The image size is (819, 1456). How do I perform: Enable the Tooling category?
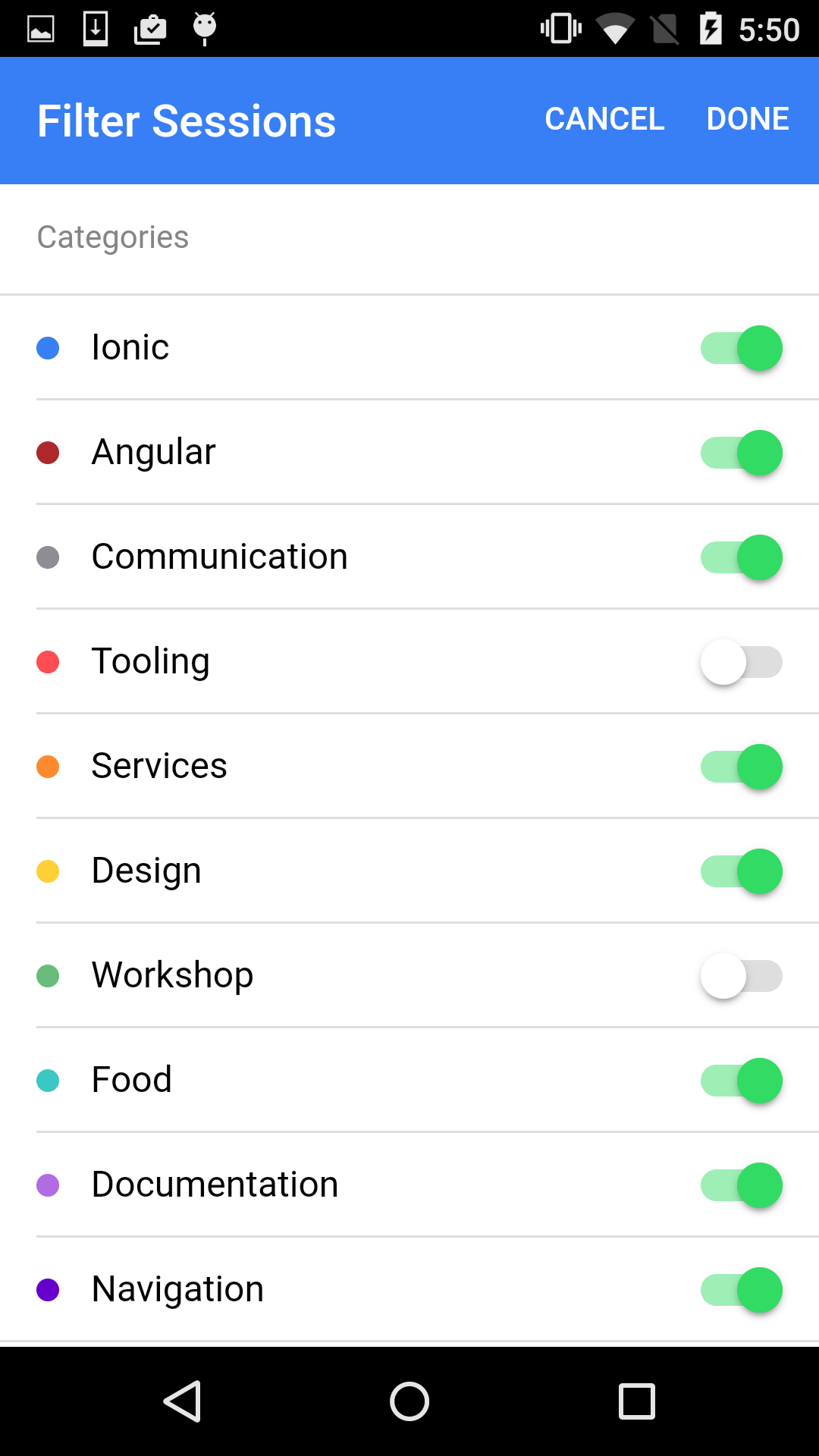[x=741, y=662]
